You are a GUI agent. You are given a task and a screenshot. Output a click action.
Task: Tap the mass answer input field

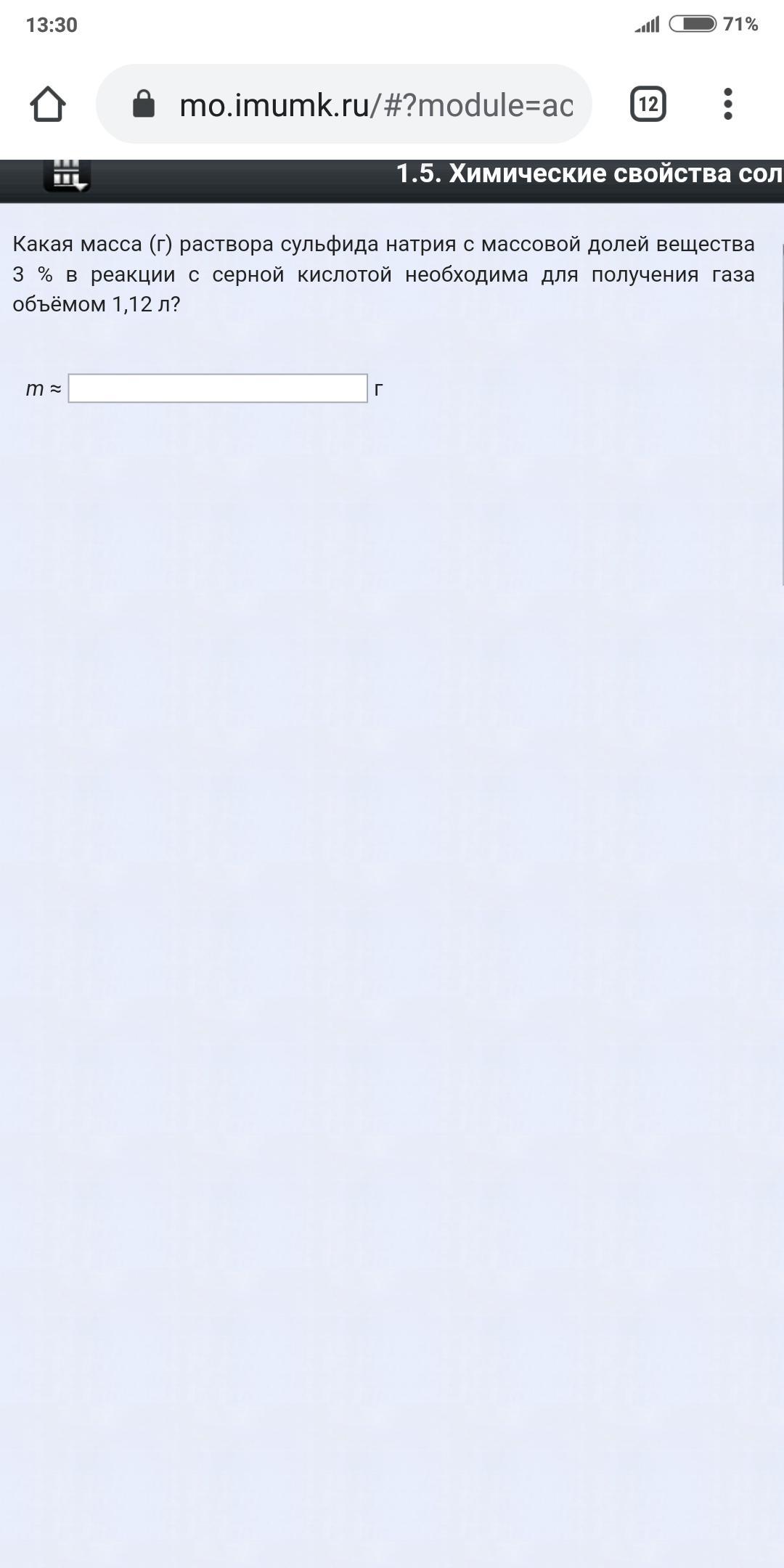pos(218,388)
